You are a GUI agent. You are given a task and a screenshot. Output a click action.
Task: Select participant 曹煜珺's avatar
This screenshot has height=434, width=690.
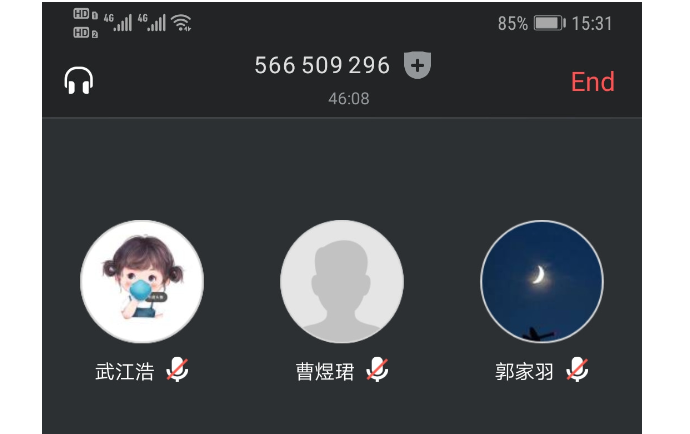pos(342,282)
